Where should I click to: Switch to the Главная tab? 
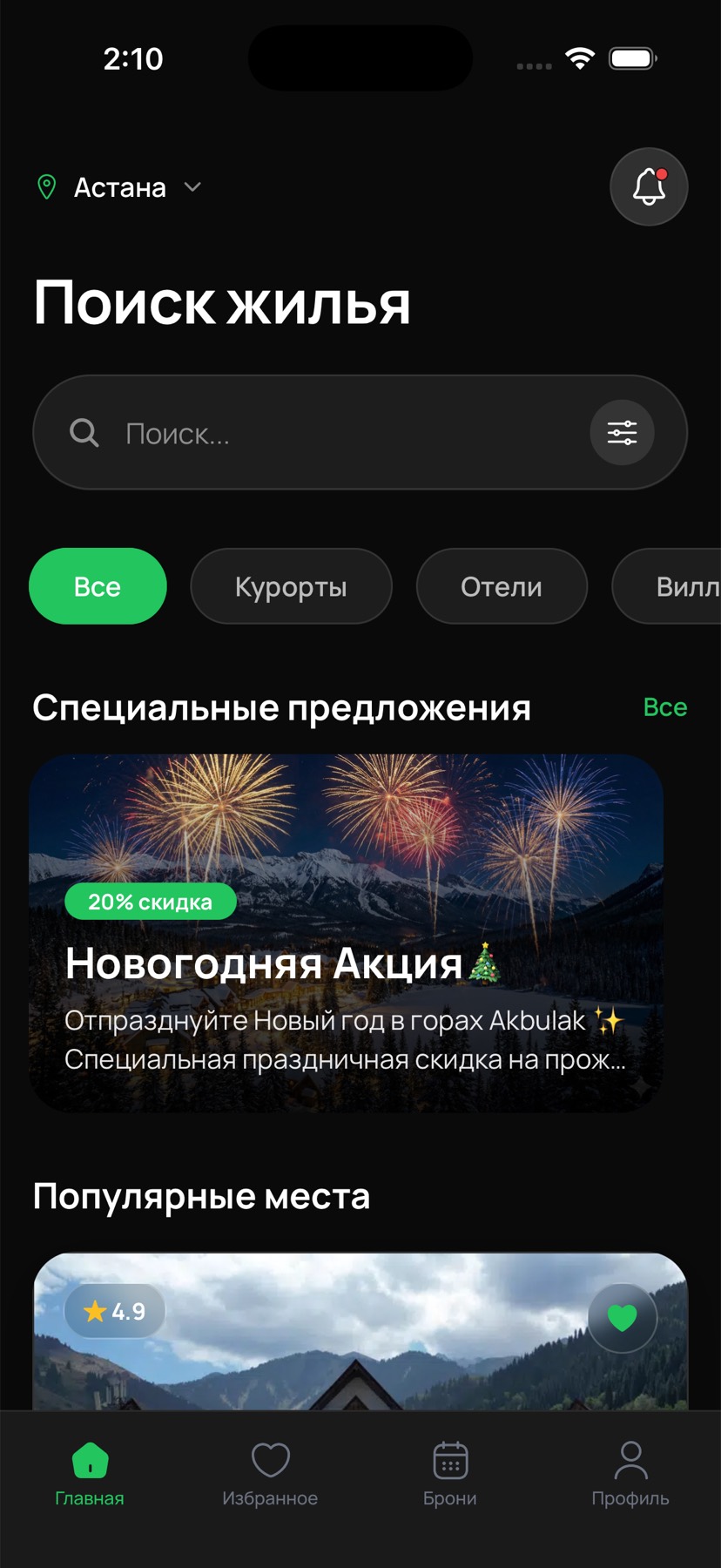[90, 1474]
